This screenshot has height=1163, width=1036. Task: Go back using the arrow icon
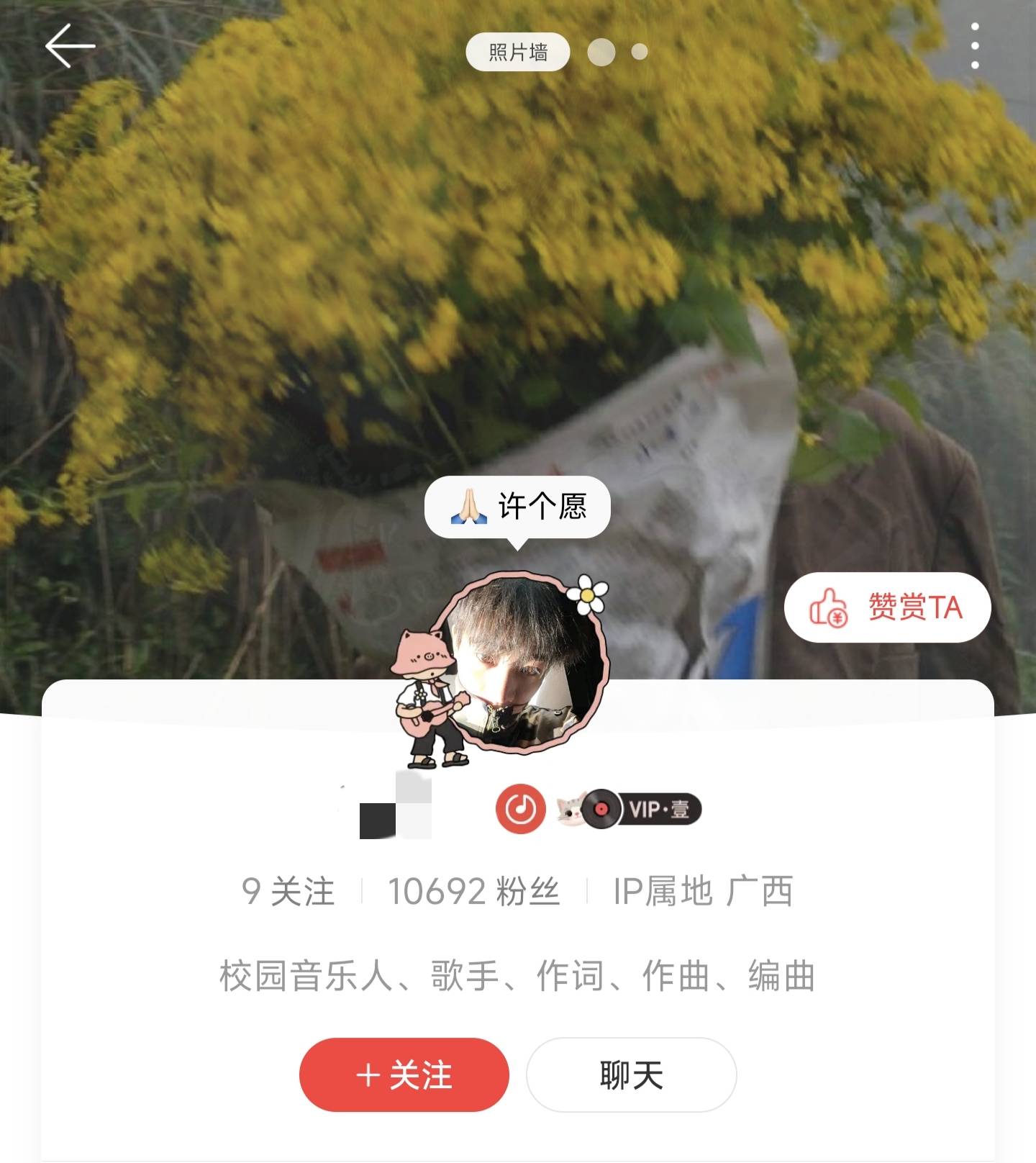[x=70, y=46]
